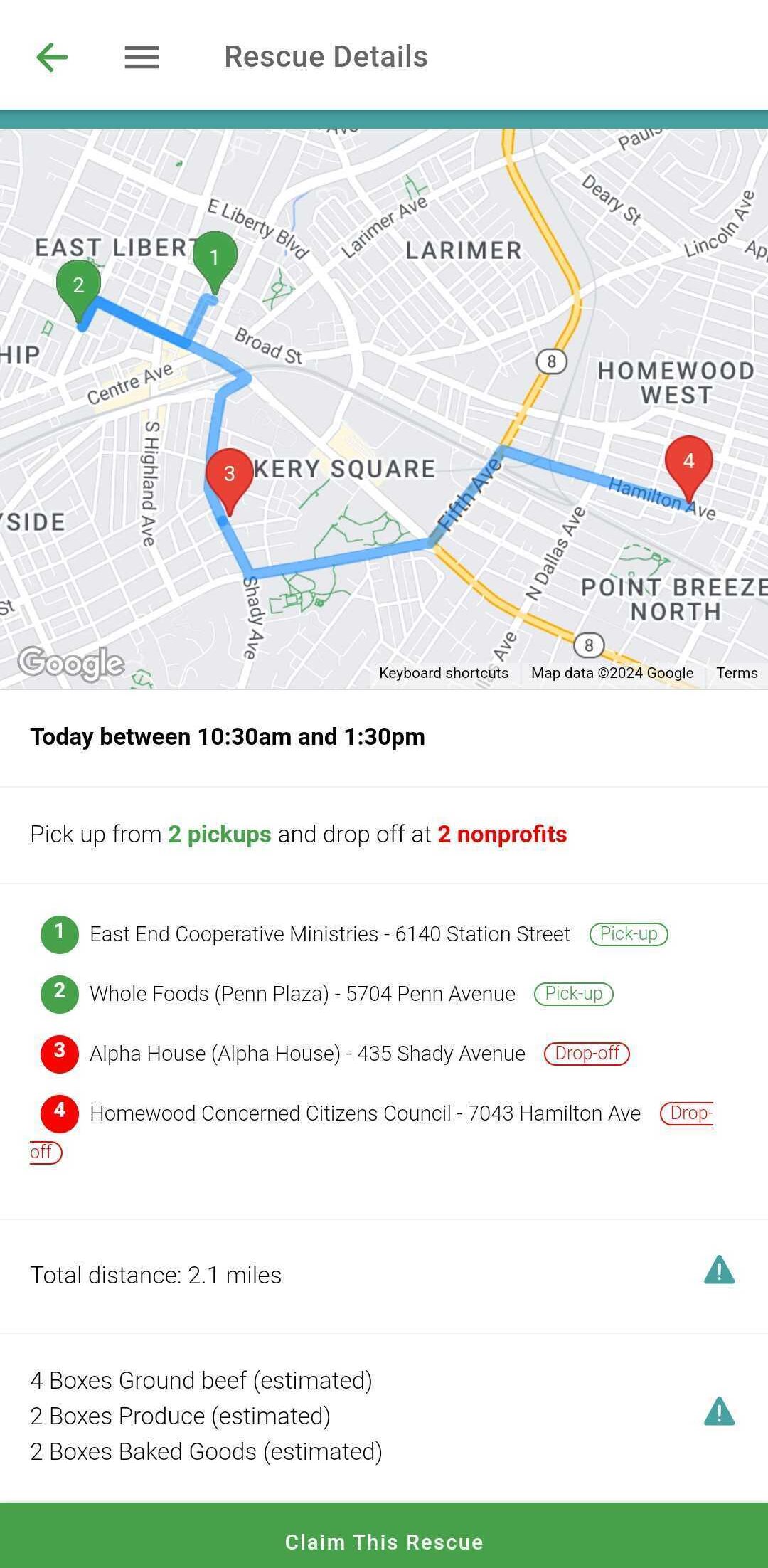Go back using the green arrow
This screenshot has height=1568, width=768.
(52, 57)
